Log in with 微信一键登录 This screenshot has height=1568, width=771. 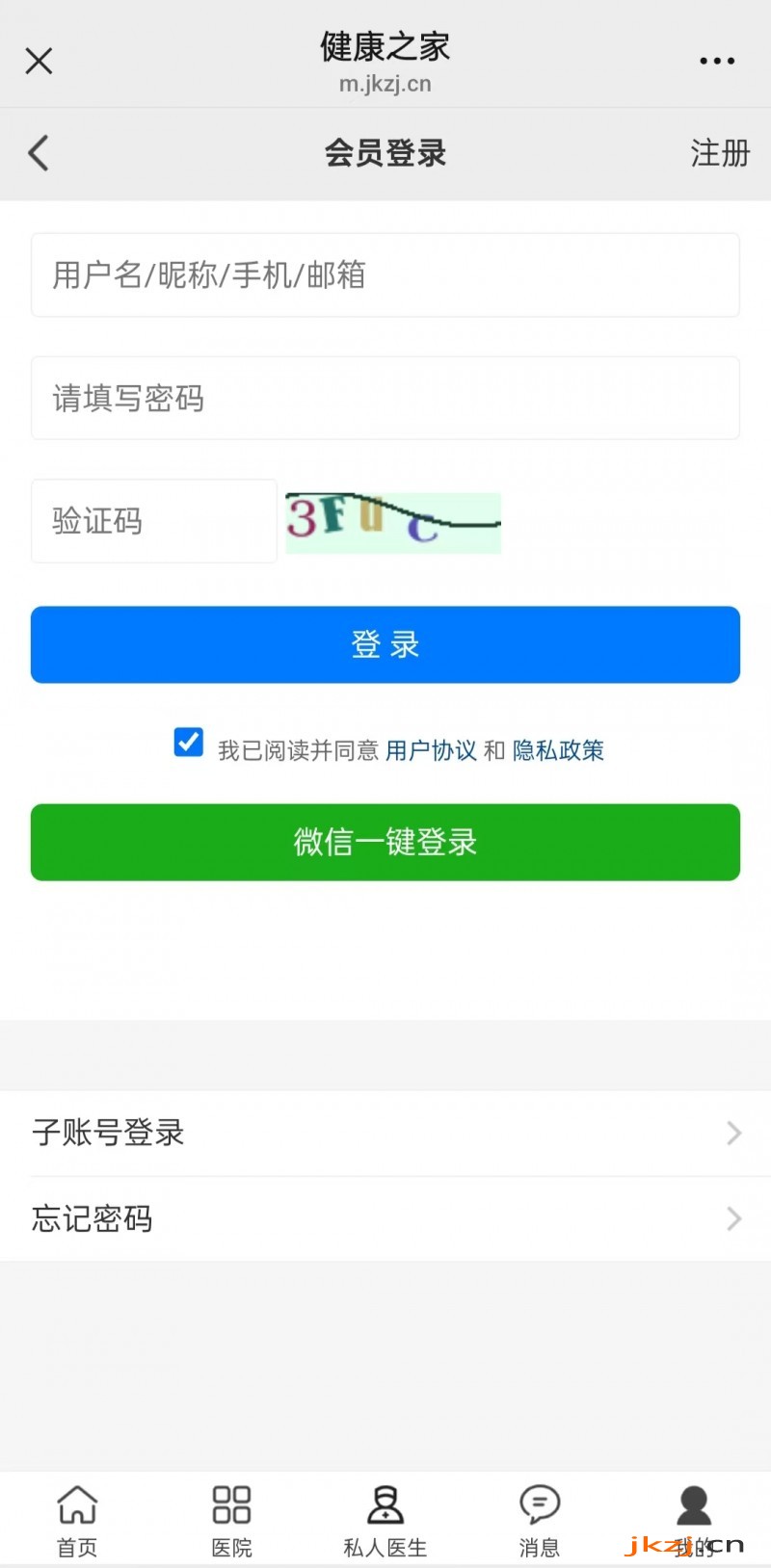click(x=385, y=843)
